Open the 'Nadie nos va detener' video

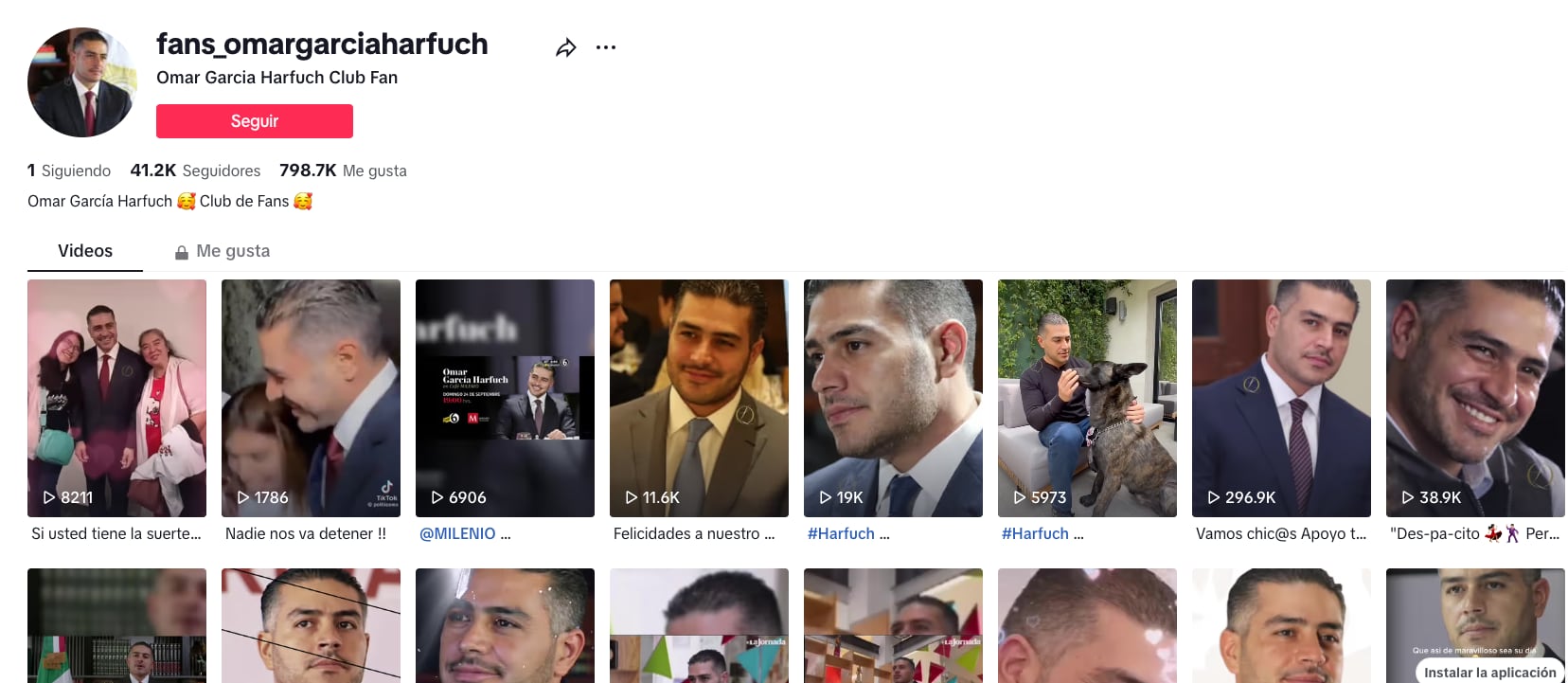[311, 398]
